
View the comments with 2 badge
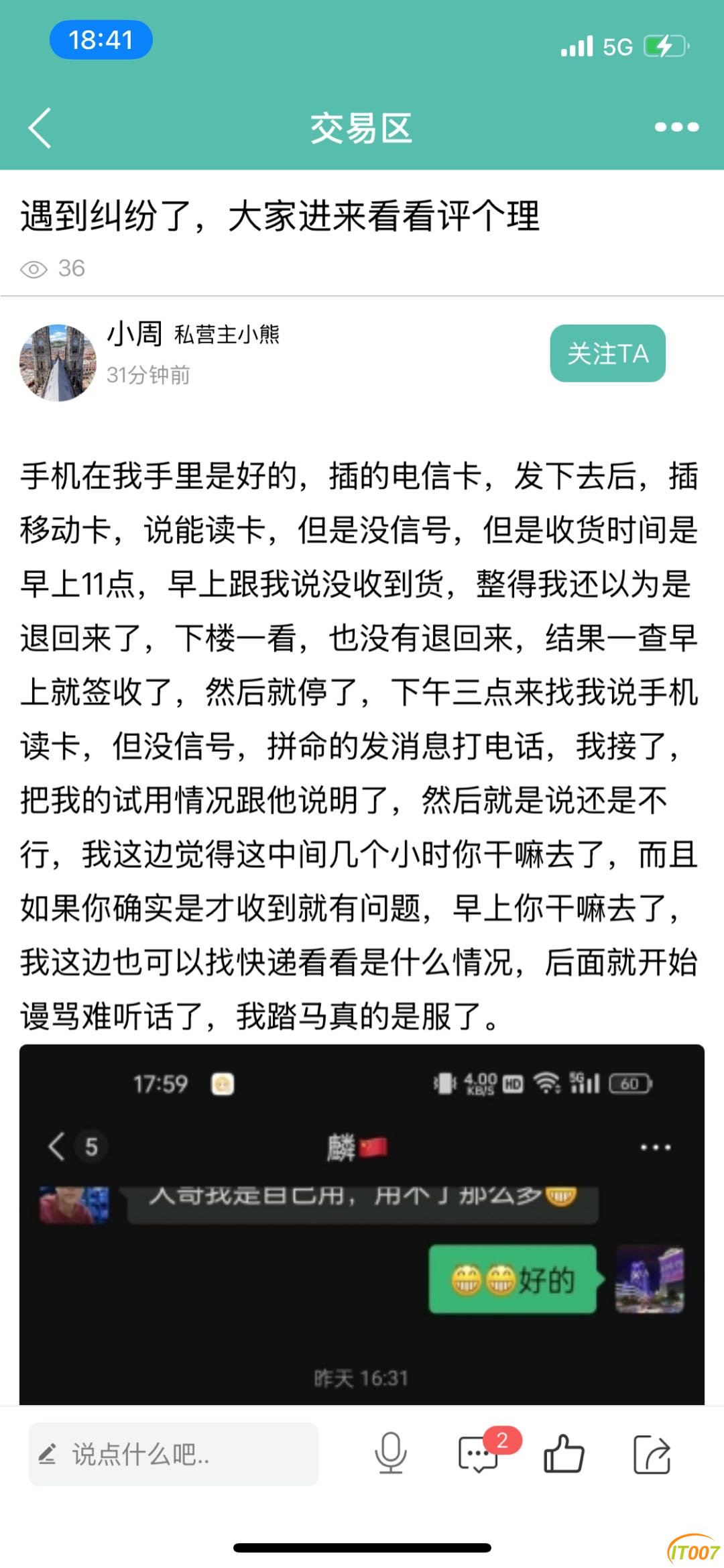[x=479, y=1455]
